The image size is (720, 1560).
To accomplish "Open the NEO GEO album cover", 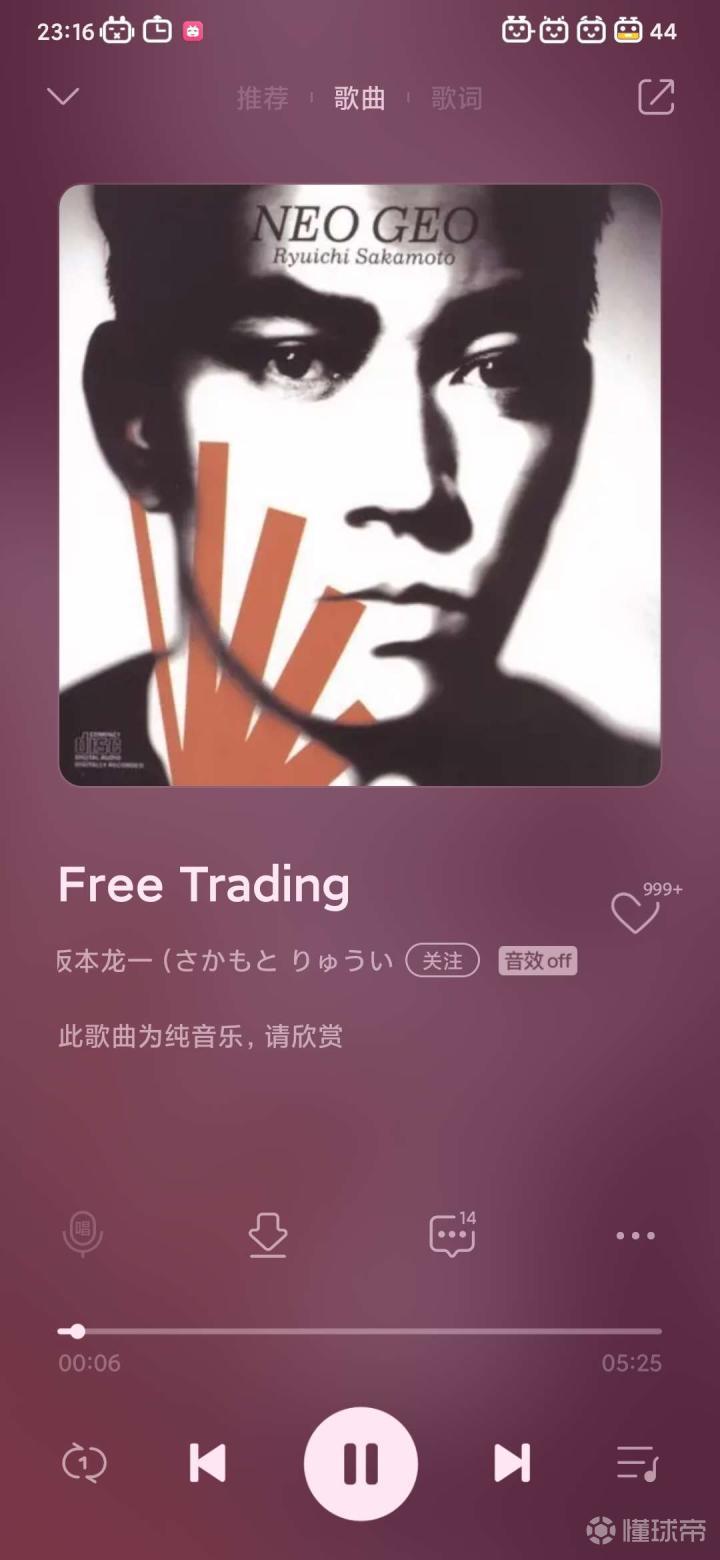I will (x=360, y=485).
